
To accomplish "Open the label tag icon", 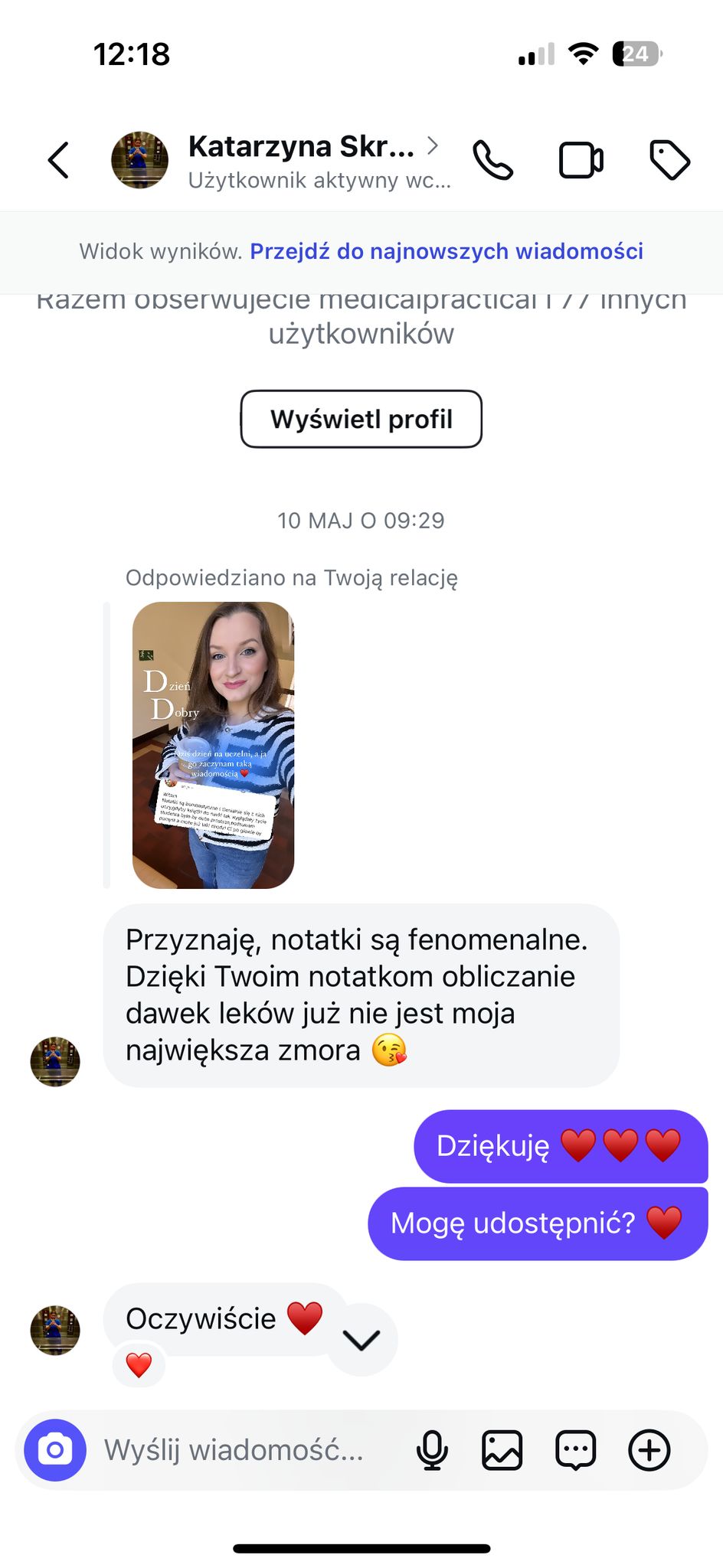I will [669, 160].
